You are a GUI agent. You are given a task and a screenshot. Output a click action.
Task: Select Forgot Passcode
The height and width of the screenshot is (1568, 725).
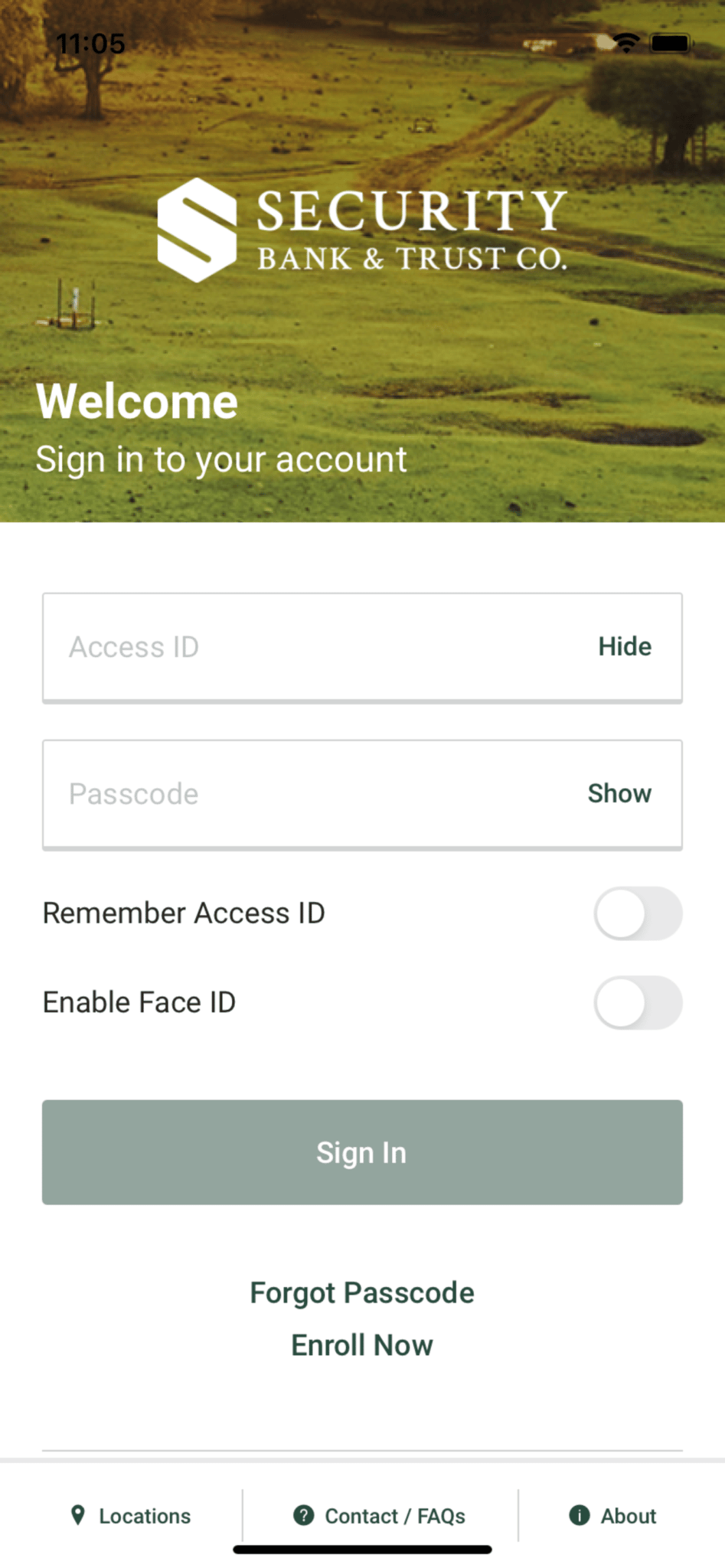tap(361, 1292)
